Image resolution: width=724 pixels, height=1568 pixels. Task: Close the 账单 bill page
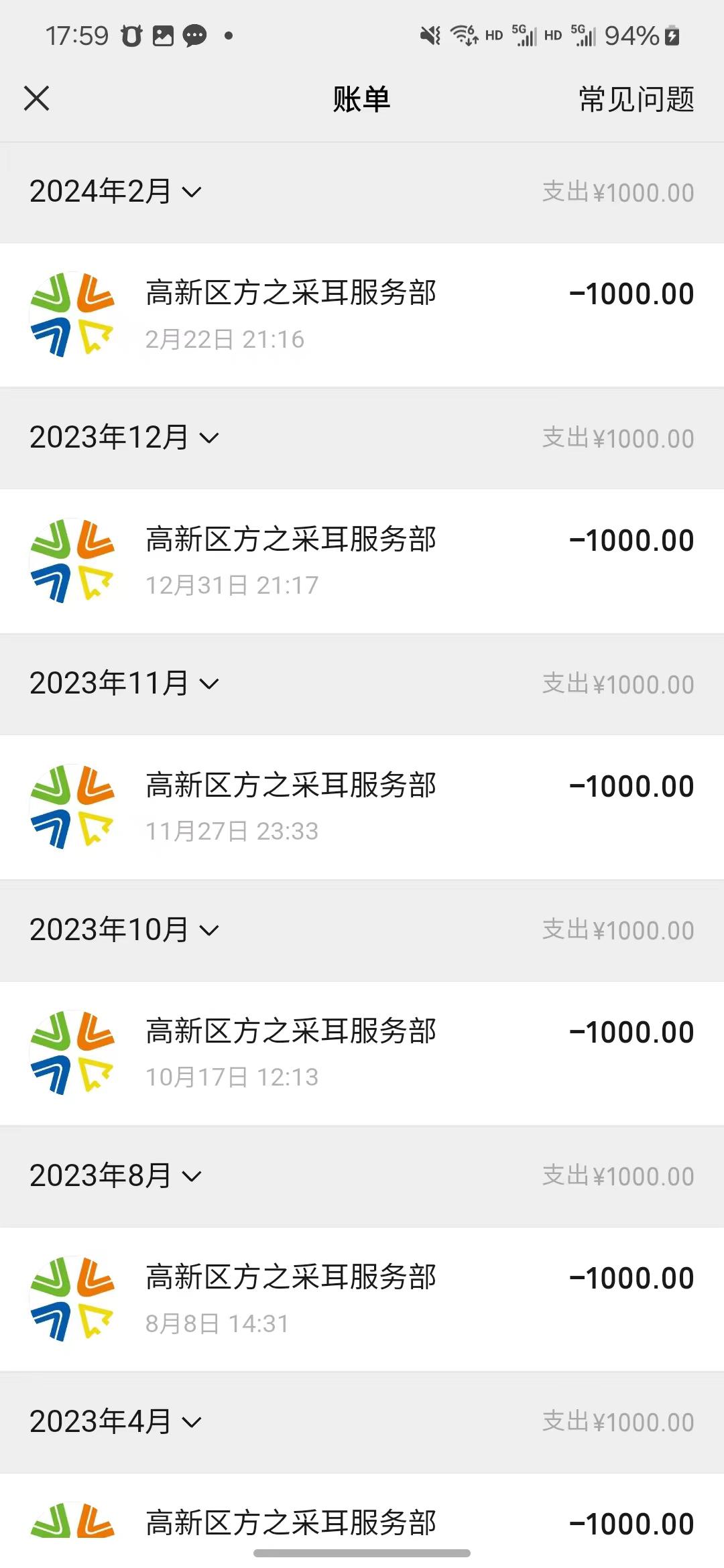37,99
